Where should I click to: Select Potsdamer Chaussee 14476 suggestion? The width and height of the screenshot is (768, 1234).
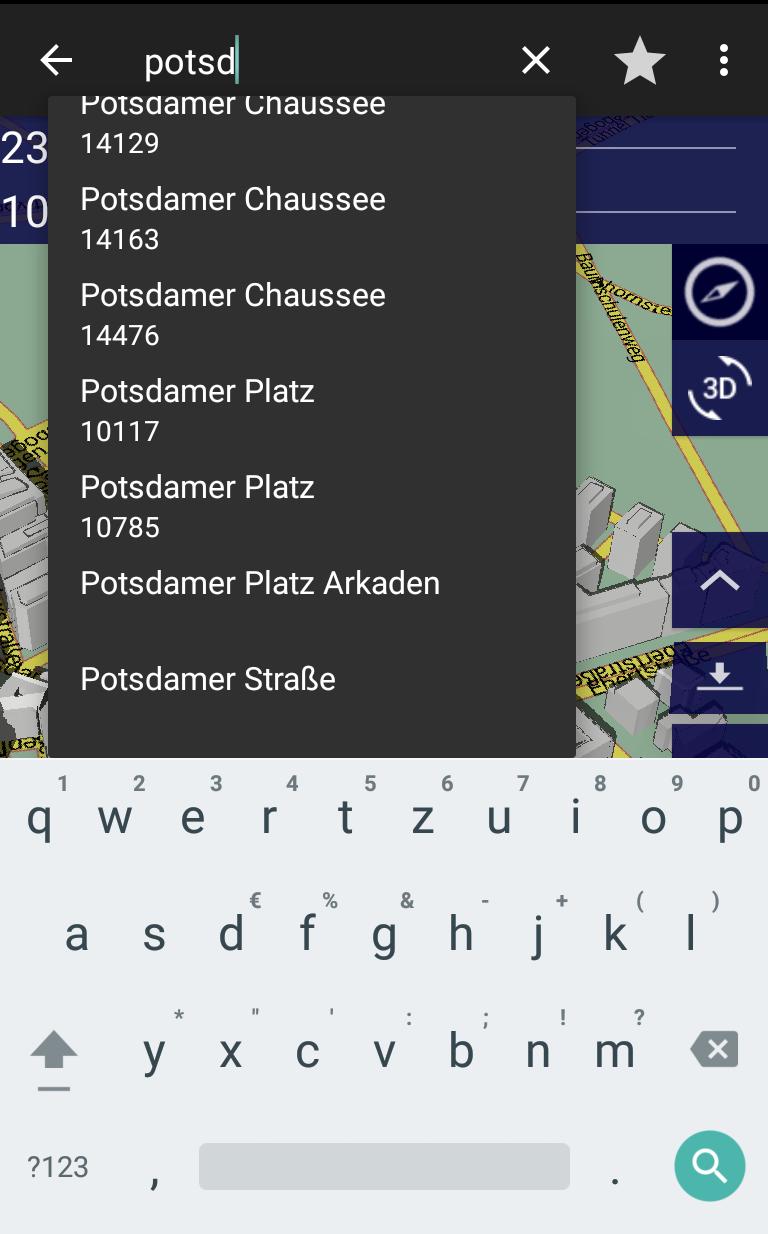pyautogui.click(x=311, y=313)
